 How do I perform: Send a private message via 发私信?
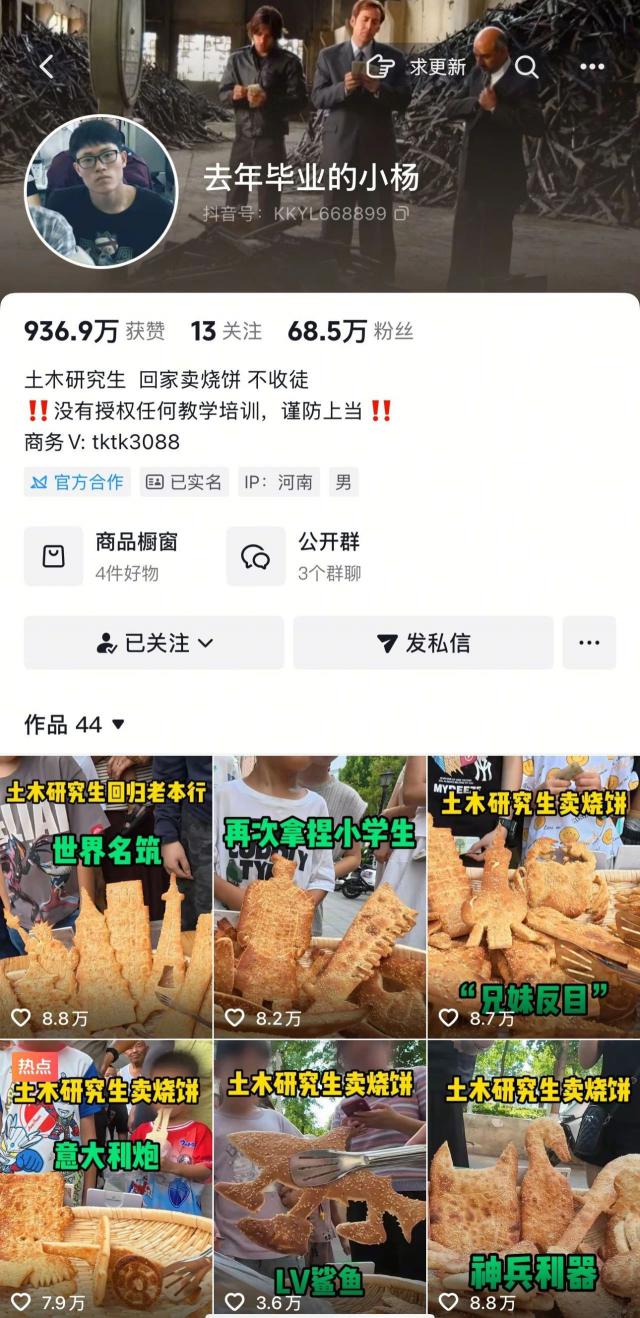[x=423, y=643]
